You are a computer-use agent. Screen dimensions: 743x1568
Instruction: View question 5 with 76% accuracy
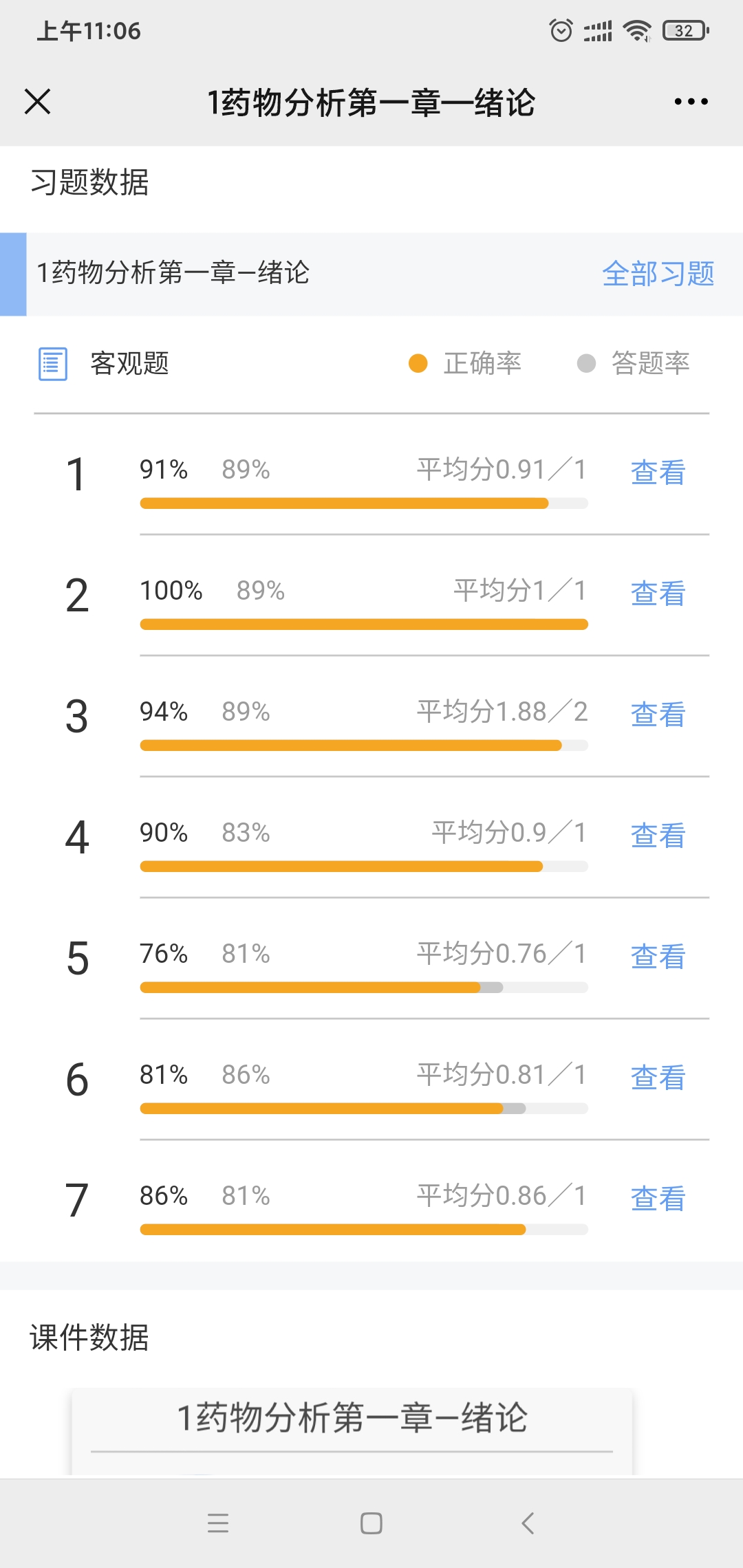coord(658,957)
